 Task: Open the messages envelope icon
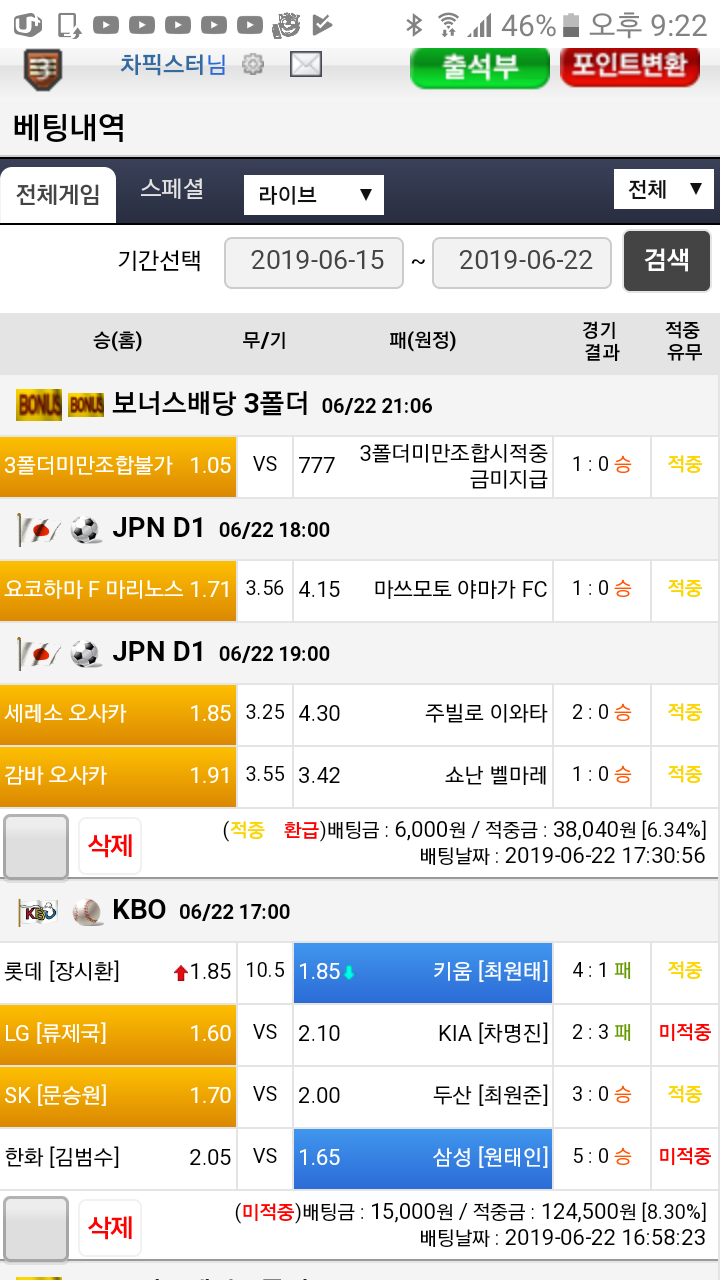point(306,66)
